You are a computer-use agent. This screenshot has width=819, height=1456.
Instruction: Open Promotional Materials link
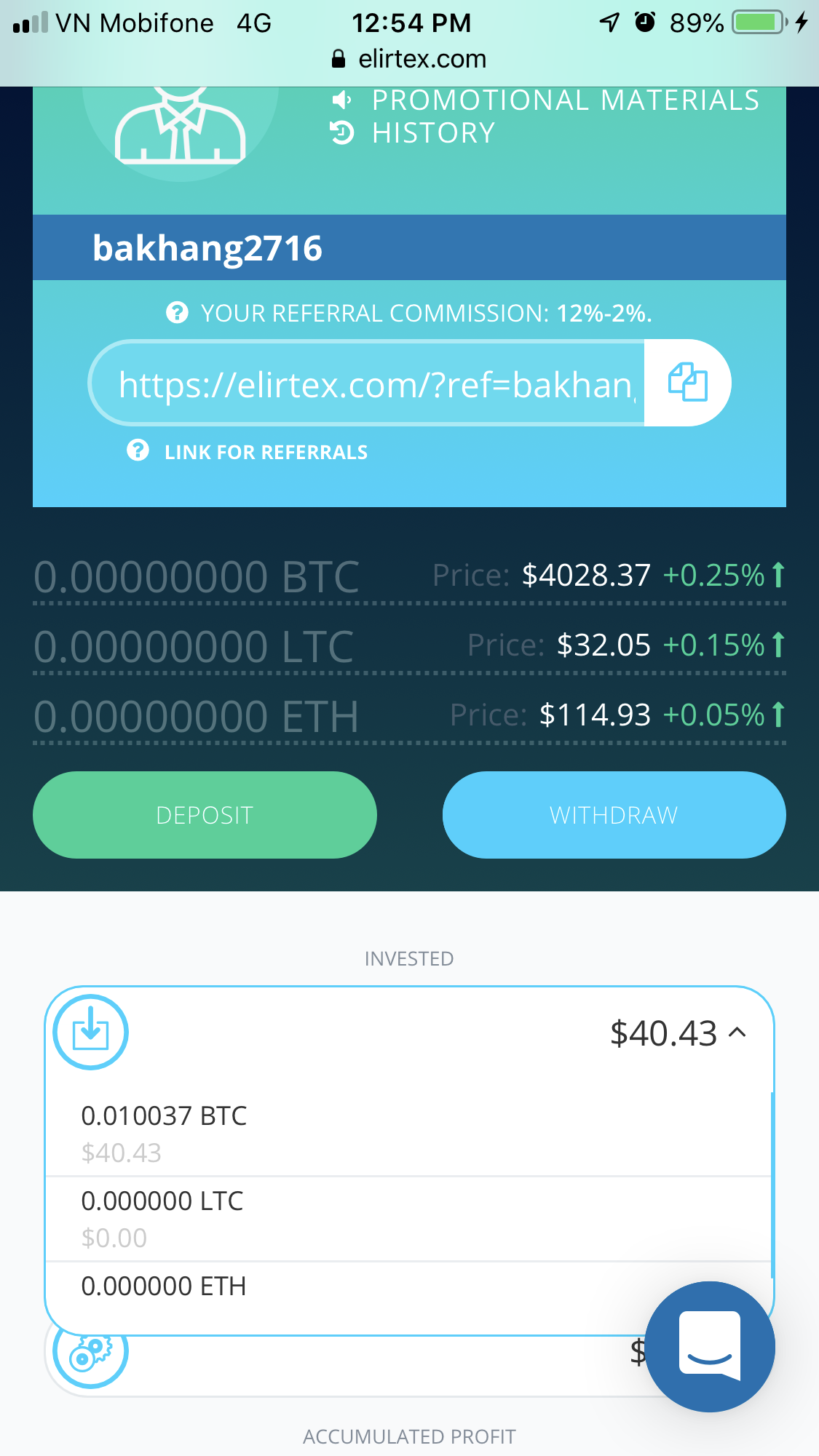coord(564,100)
